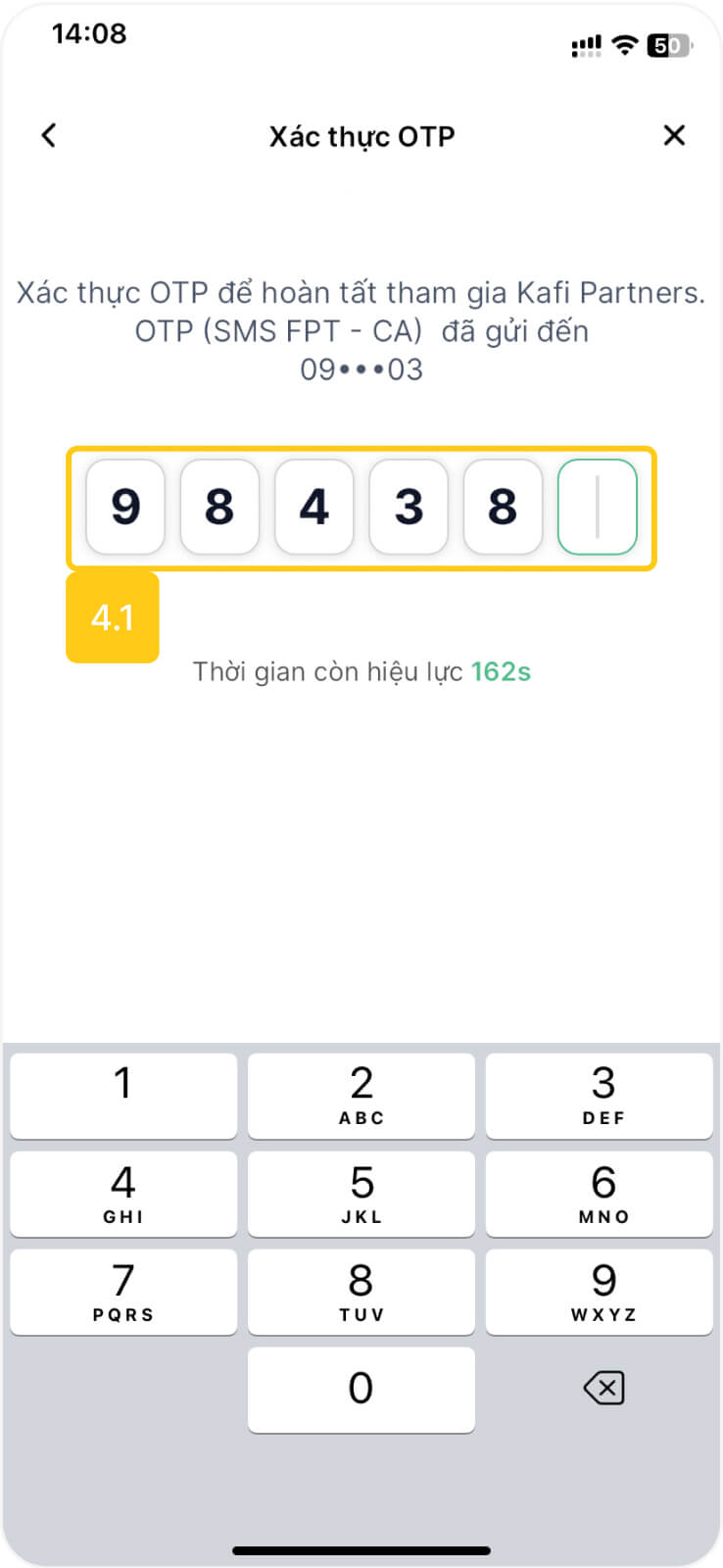Enter digit 1 on the keypad
The width and height of the screenshot is (723, 1568).
(123, 1096)
